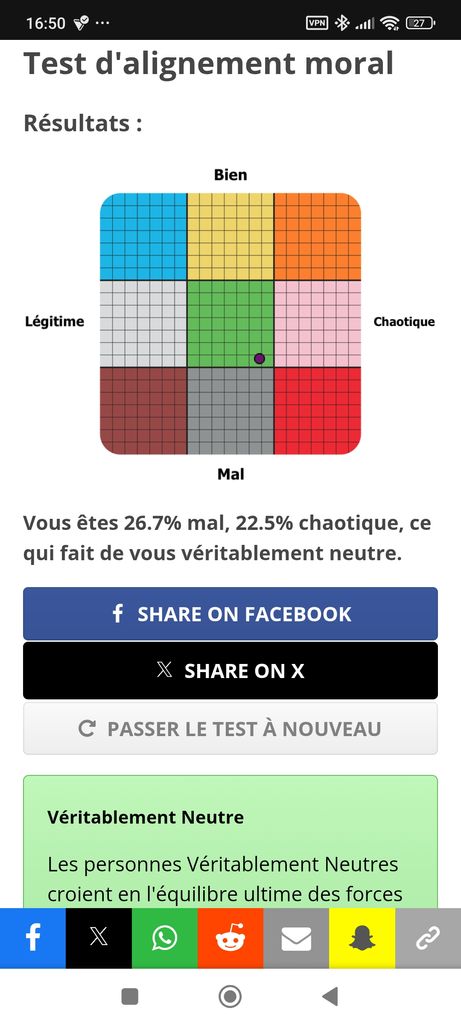Tap the Share on Facebook button
461x1024 pixels.
(x=230, y=613)
